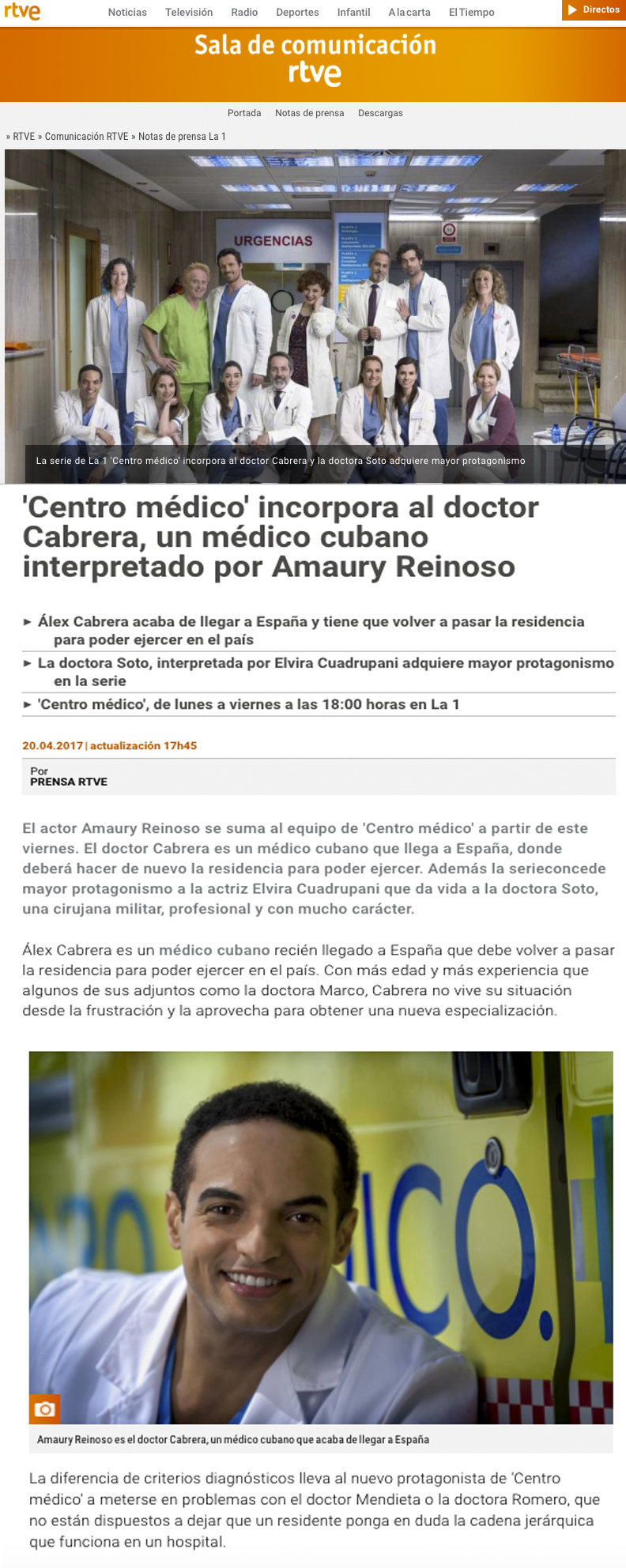Open Comunicación RTVE breadcrumb

[86, 137]
